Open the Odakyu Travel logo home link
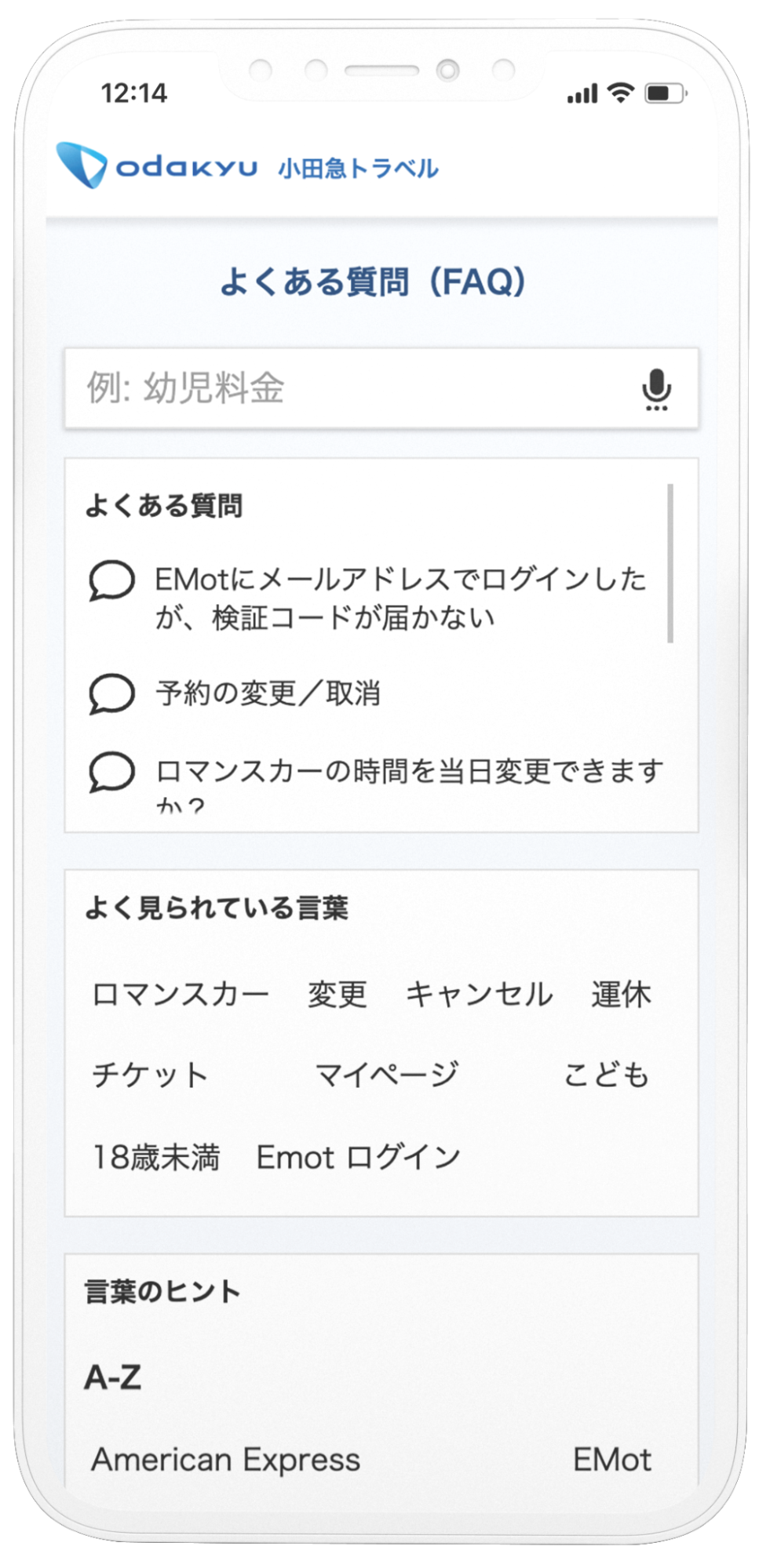 [x=246, y=166]
